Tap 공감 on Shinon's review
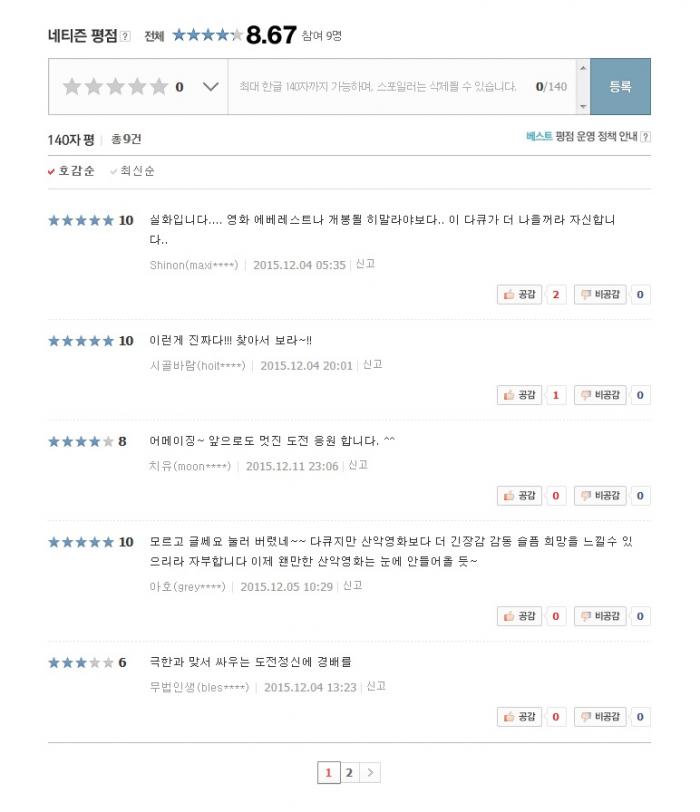The image size is (700, 812). 521,294
